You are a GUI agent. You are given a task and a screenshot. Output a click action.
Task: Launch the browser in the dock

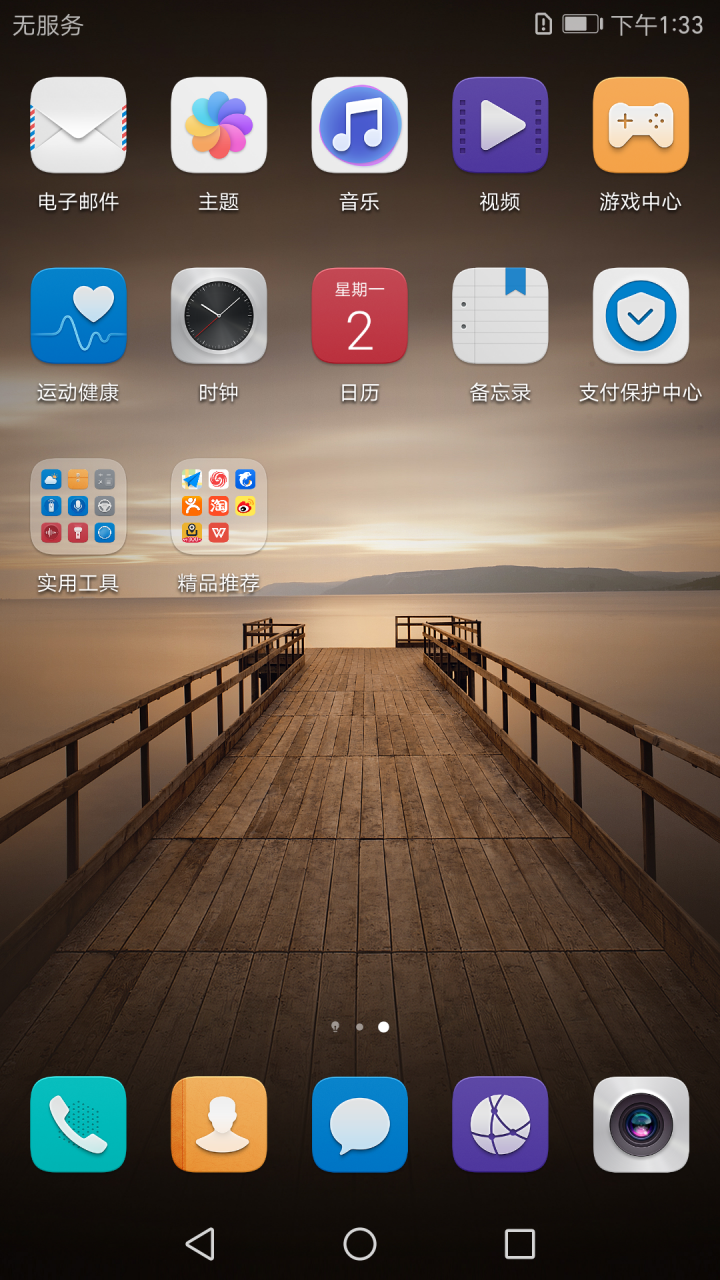[x=500, y=1124]
